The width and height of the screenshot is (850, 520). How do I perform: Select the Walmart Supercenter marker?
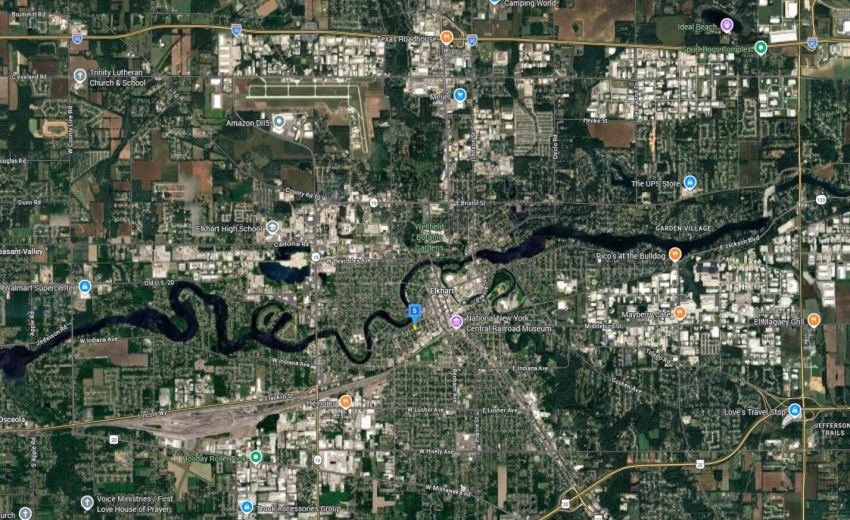(85, 287)
